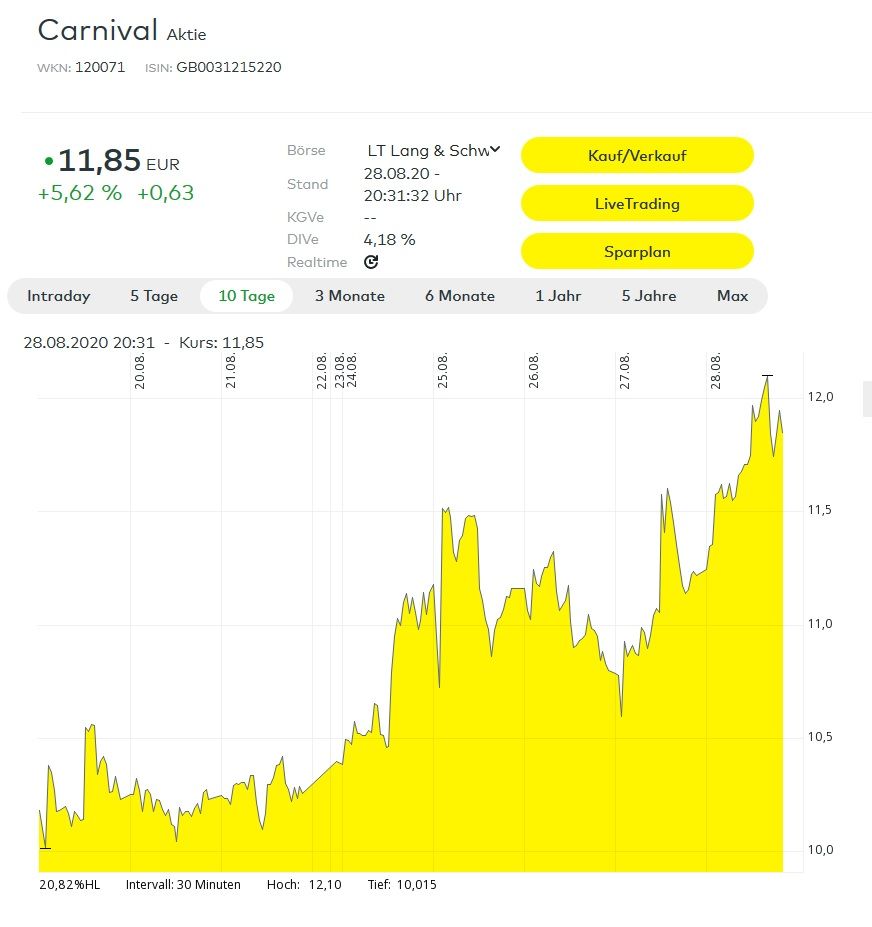Show the Max time range
This screenshot has height=927, width=872.
(732, 296)
